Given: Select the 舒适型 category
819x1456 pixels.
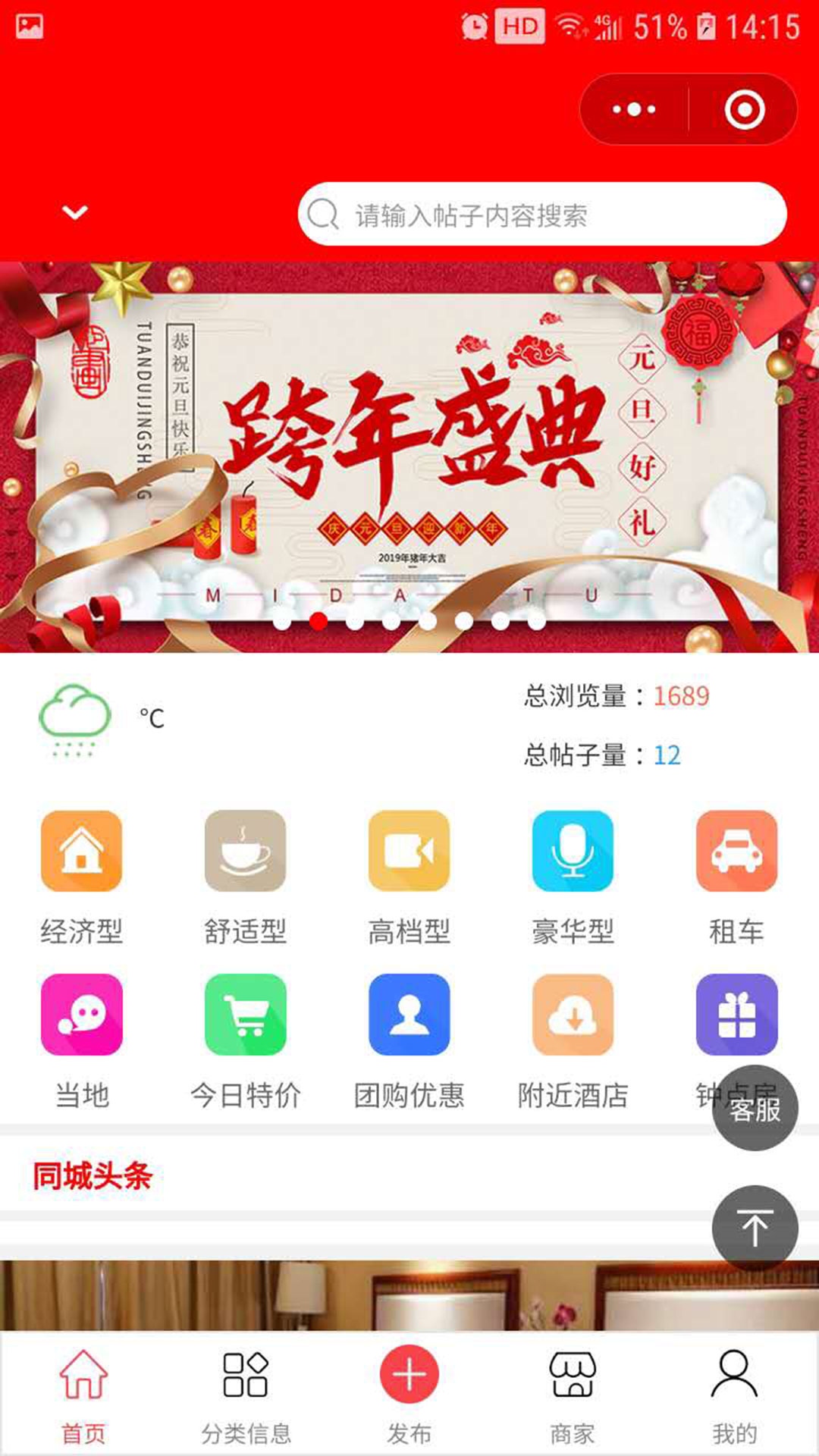Looking at the screenshot, I should tap(245, 876).
